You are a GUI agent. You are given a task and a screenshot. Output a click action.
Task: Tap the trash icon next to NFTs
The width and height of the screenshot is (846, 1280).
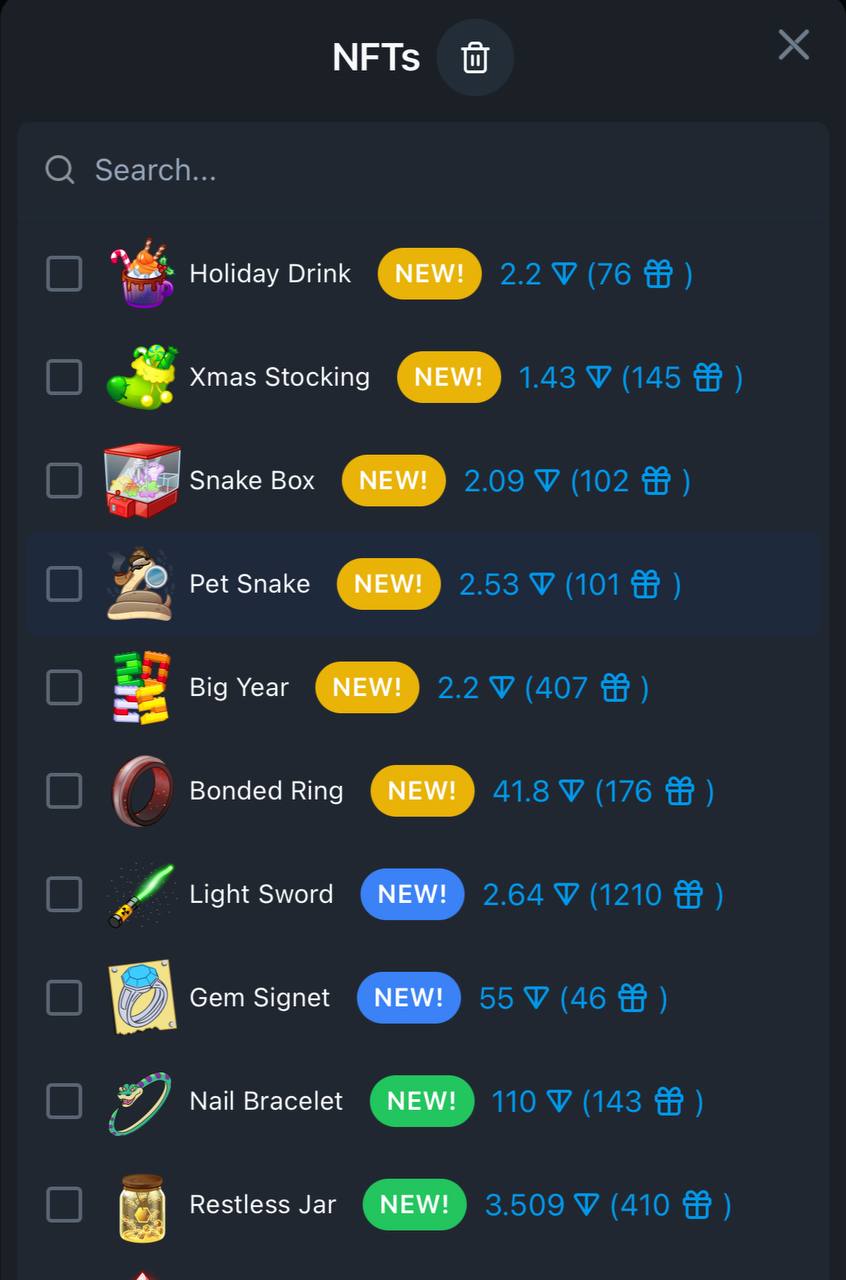pyautogui.click(x=475, y=58)
